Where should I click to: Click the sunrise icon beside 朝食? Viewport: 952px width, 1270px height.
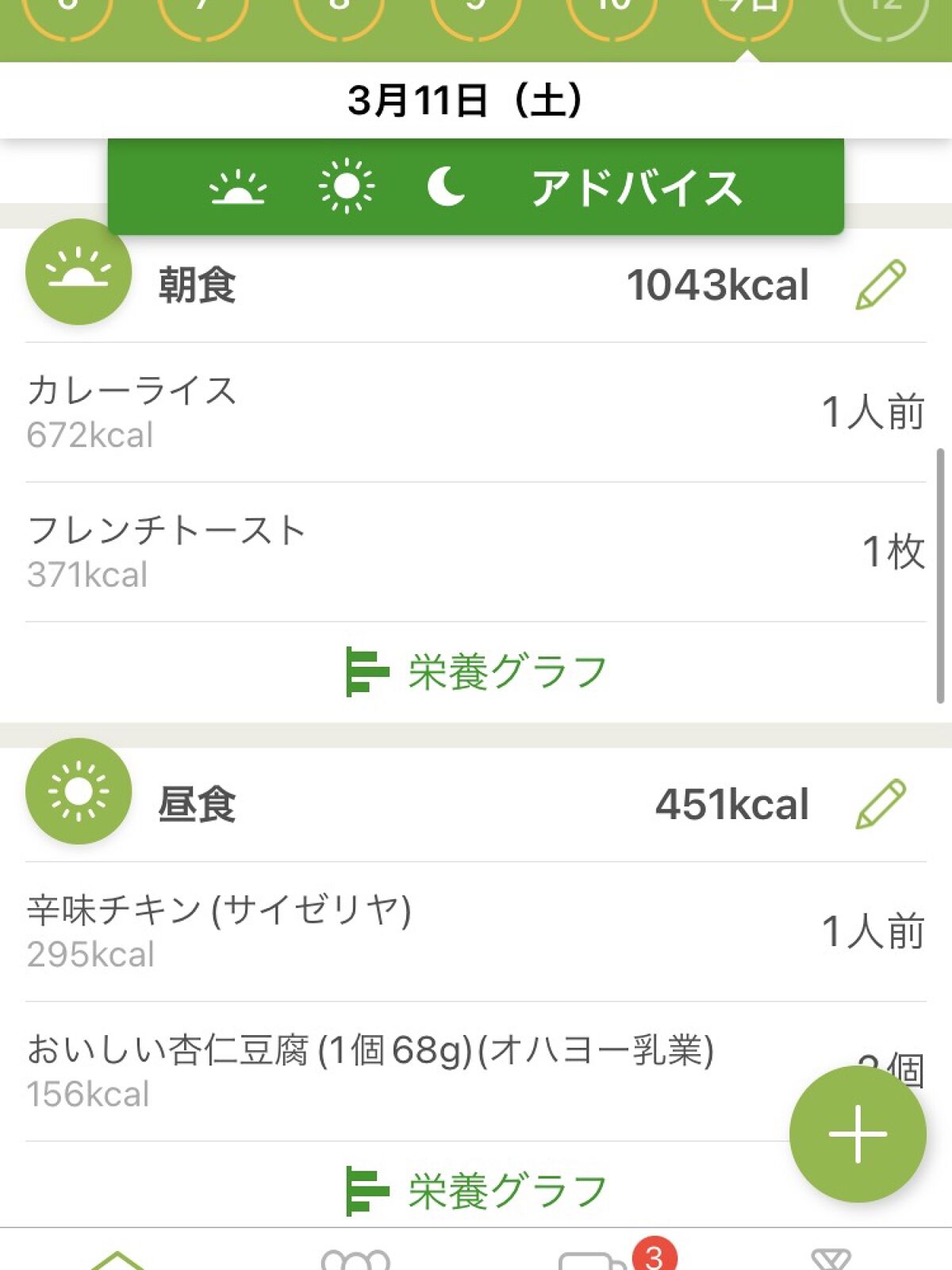click(77, 276)
